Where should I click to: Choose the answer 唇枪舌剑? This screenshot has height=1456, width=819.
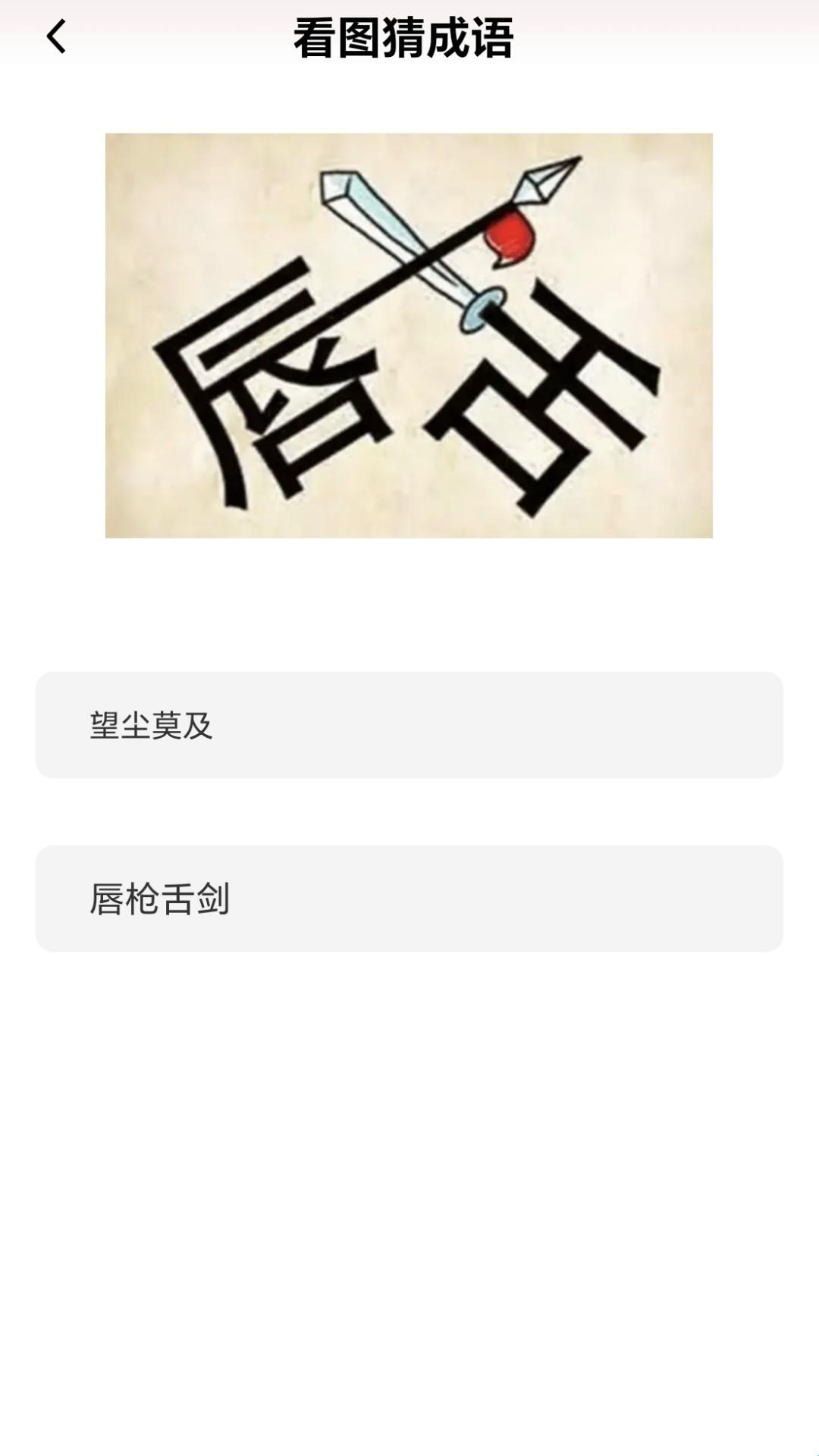[409, 899]
